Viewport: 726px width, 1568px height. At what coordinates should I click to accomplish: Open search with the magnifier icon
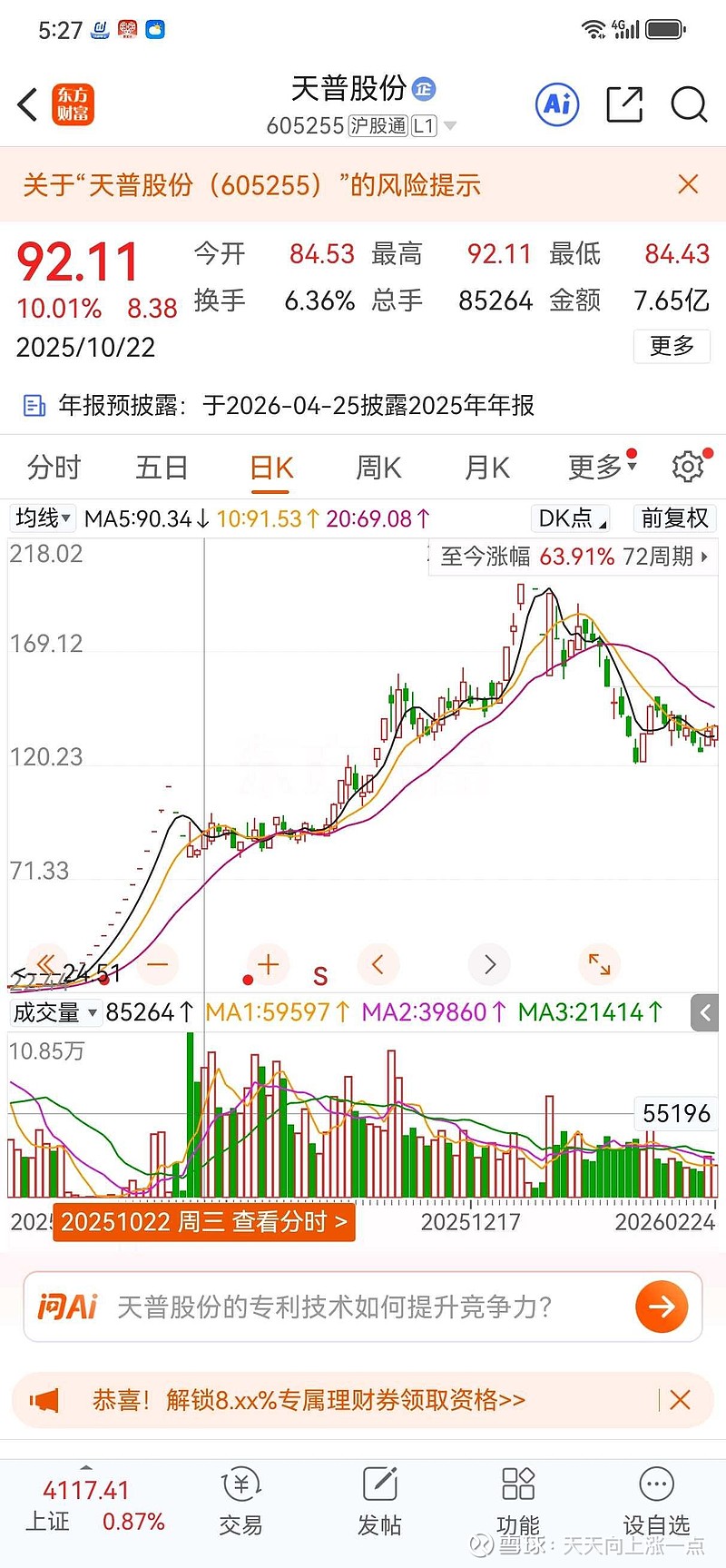(689, 104)
